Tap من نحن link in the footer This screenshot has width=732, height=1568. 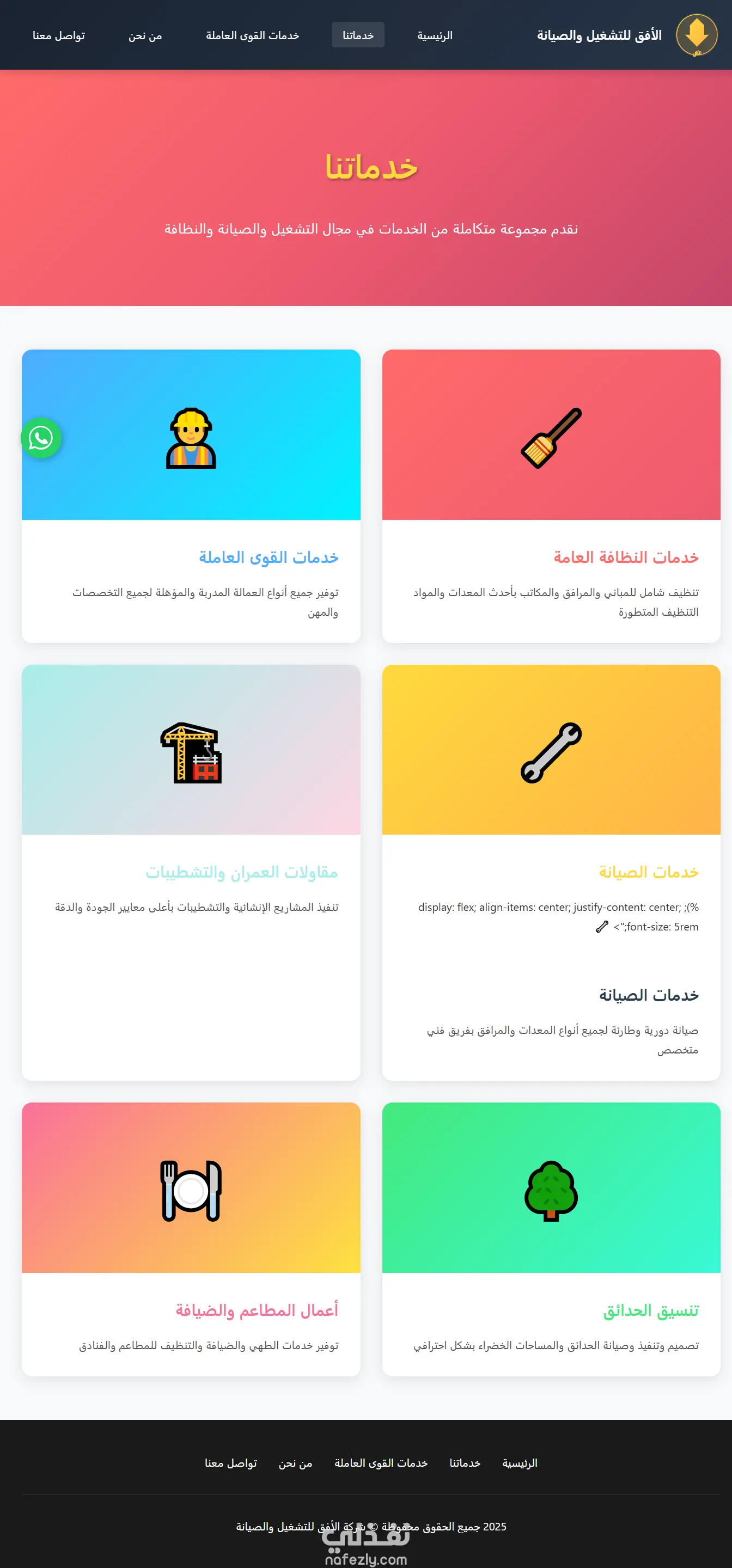(295, 1463)
